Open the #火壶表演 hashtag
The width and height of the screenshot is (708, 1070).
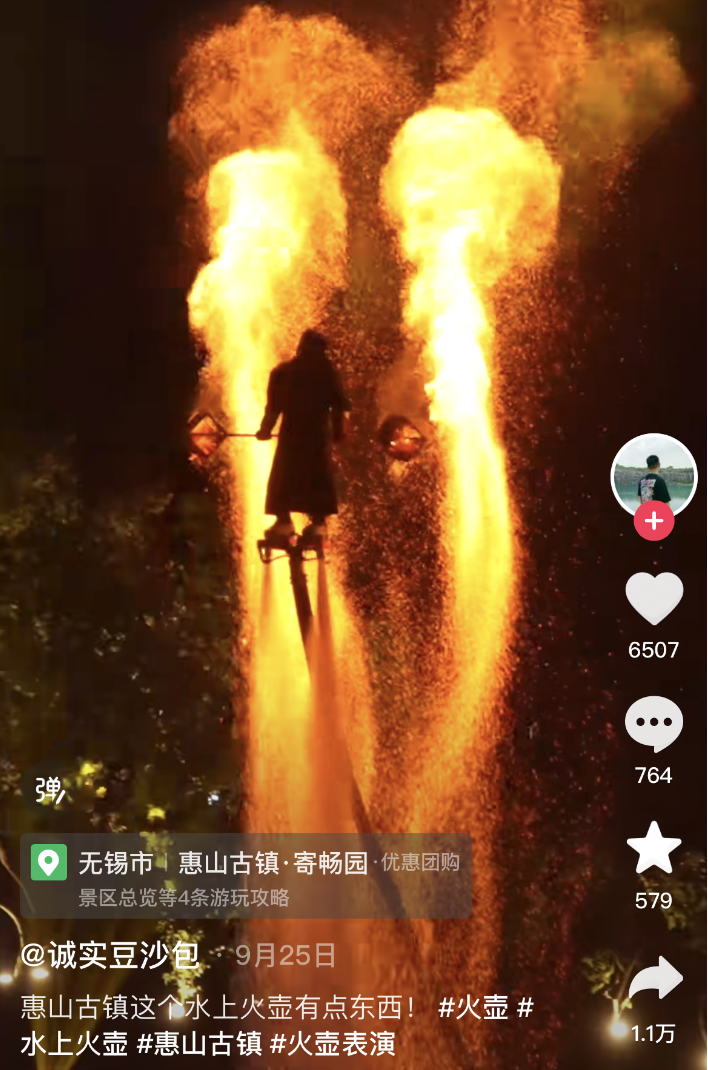[x=333, y=1044]
